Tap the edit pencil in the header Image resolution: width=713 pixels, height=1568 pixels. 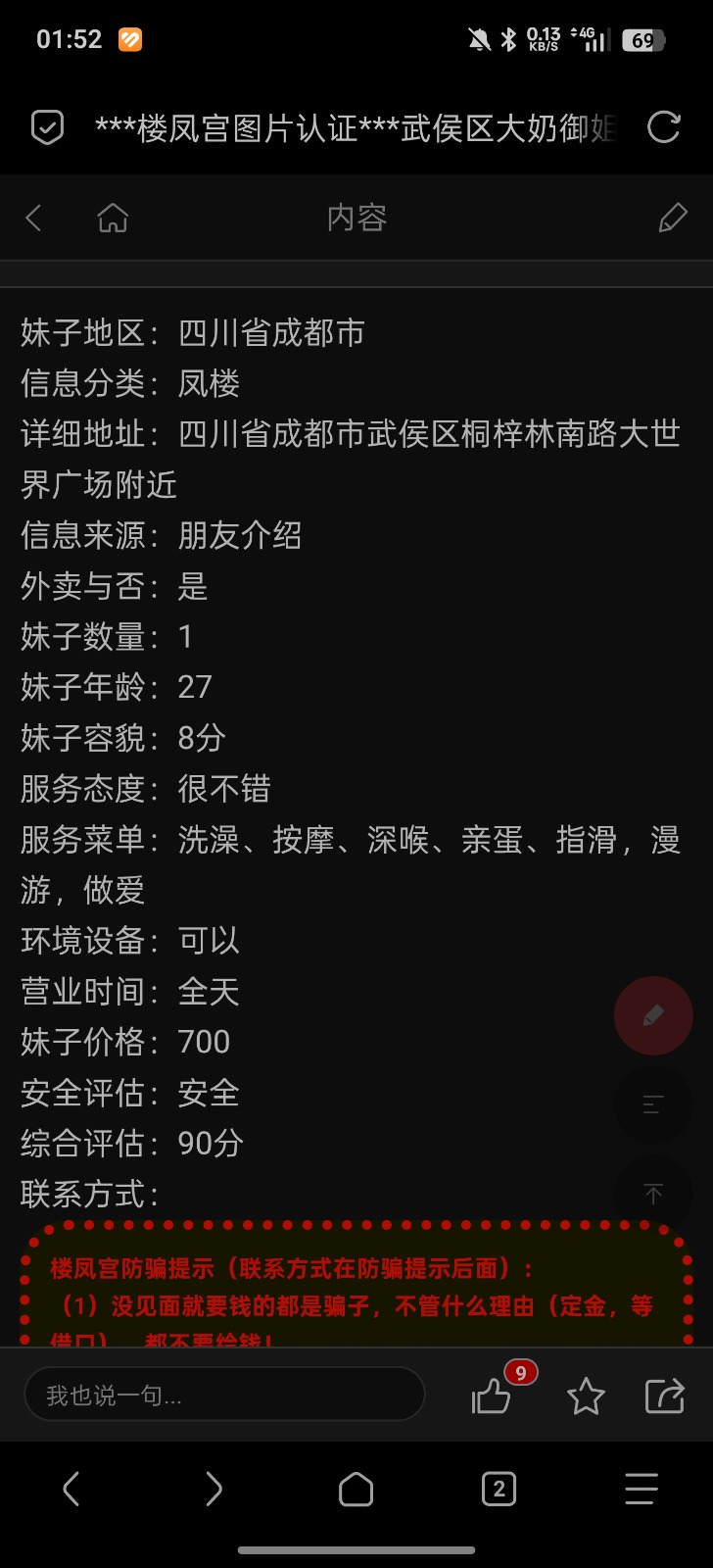click(673, 218)
